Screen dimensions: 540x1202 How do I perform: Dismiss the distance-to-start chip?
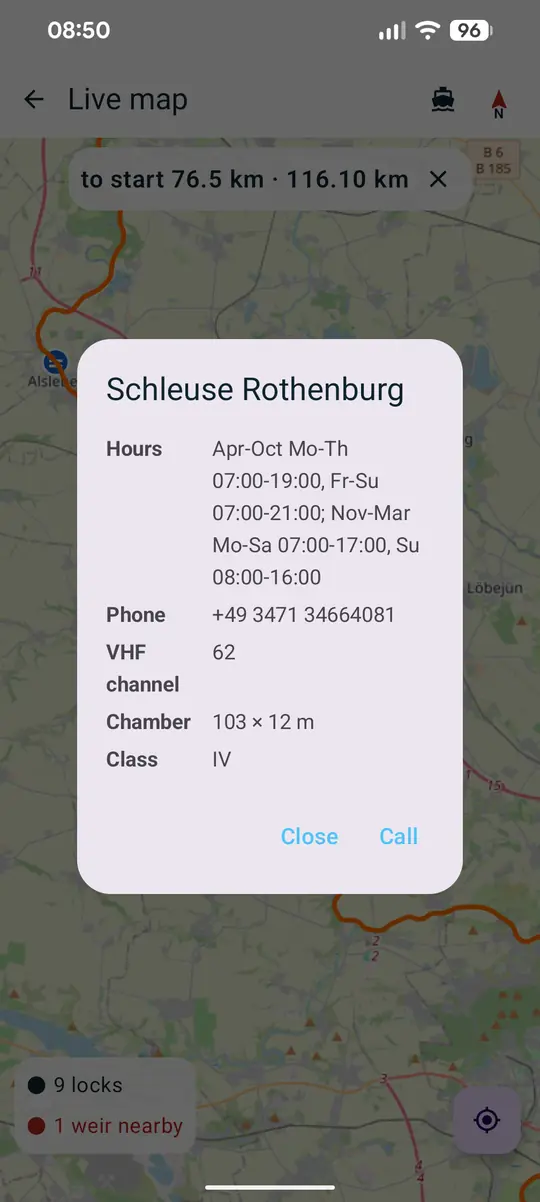[x=437, y=179]
